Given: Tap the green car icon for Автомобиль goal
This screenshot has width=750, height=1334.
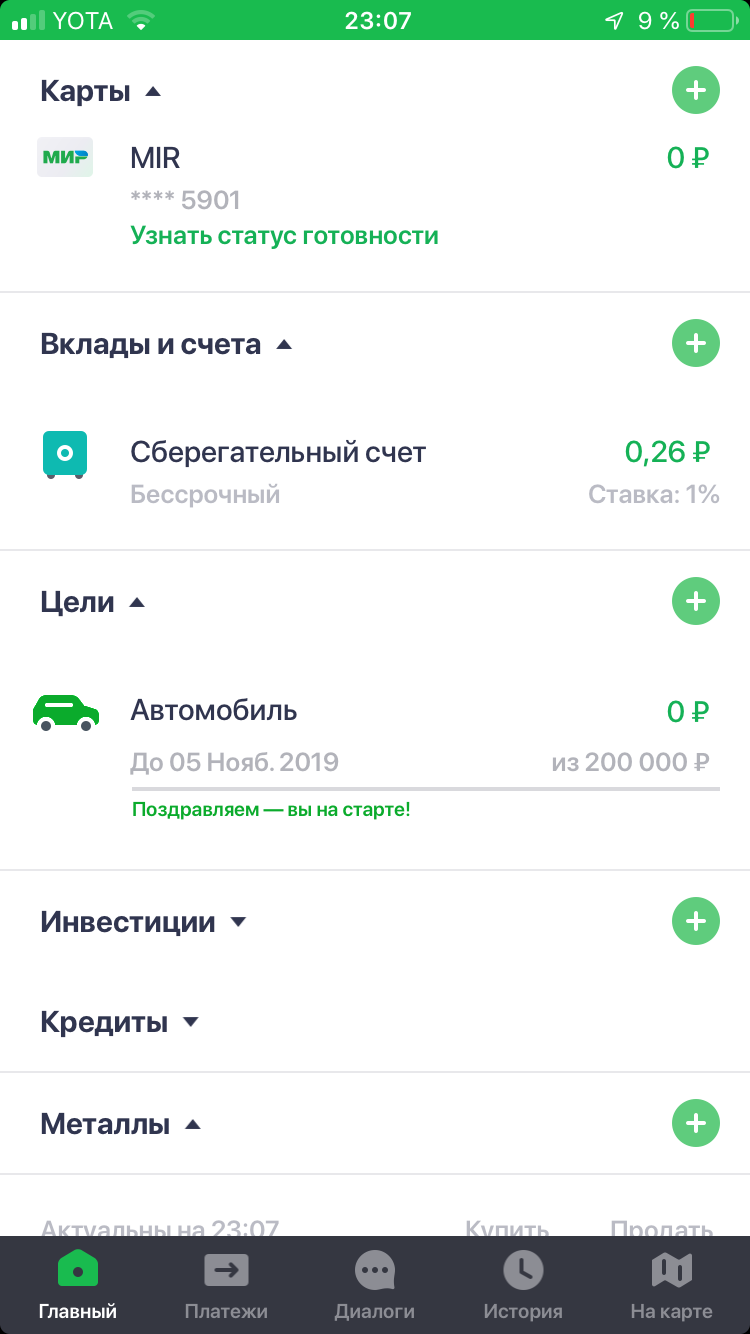Looking at the screenshot, I should 65,711.
